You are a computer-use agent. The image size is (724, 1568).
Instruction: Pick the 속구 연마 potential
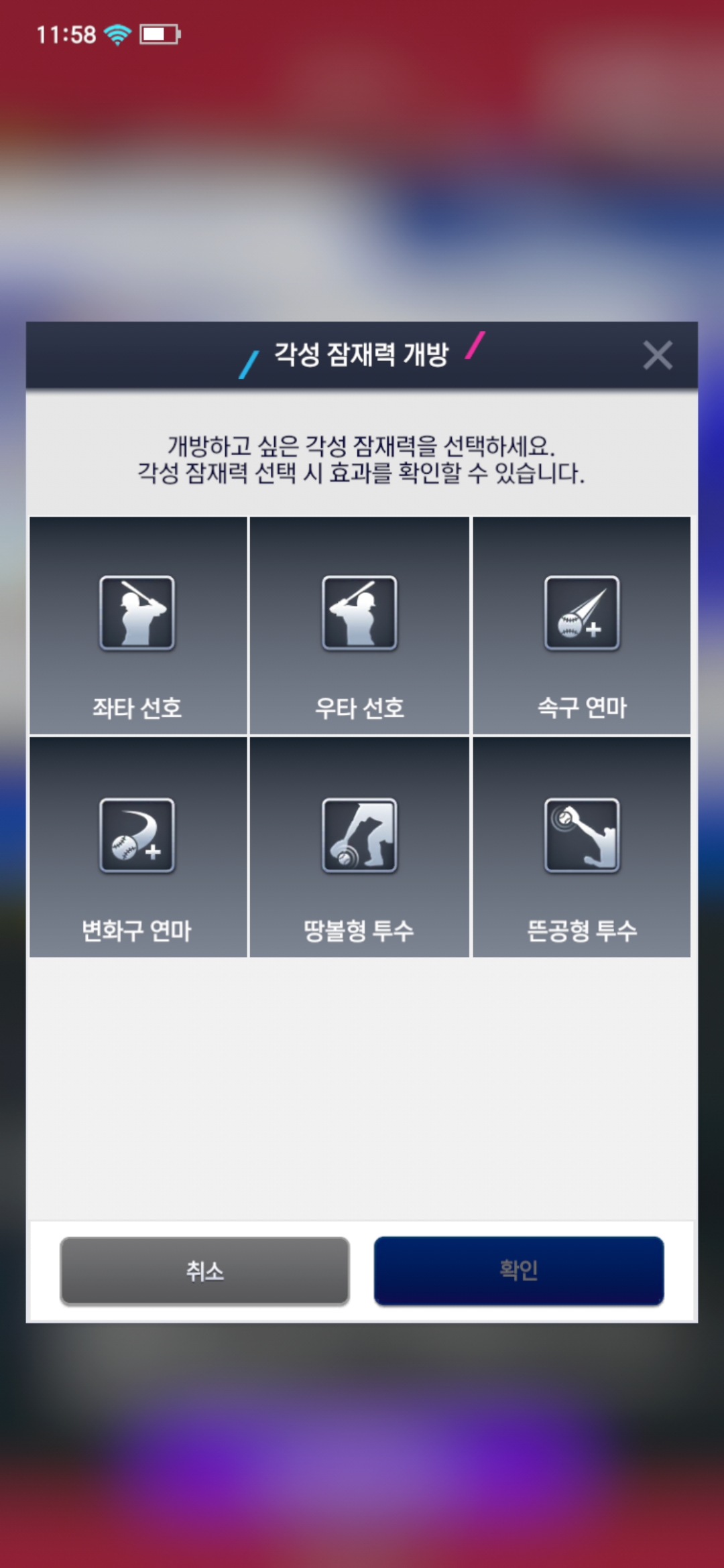[581, 626]
